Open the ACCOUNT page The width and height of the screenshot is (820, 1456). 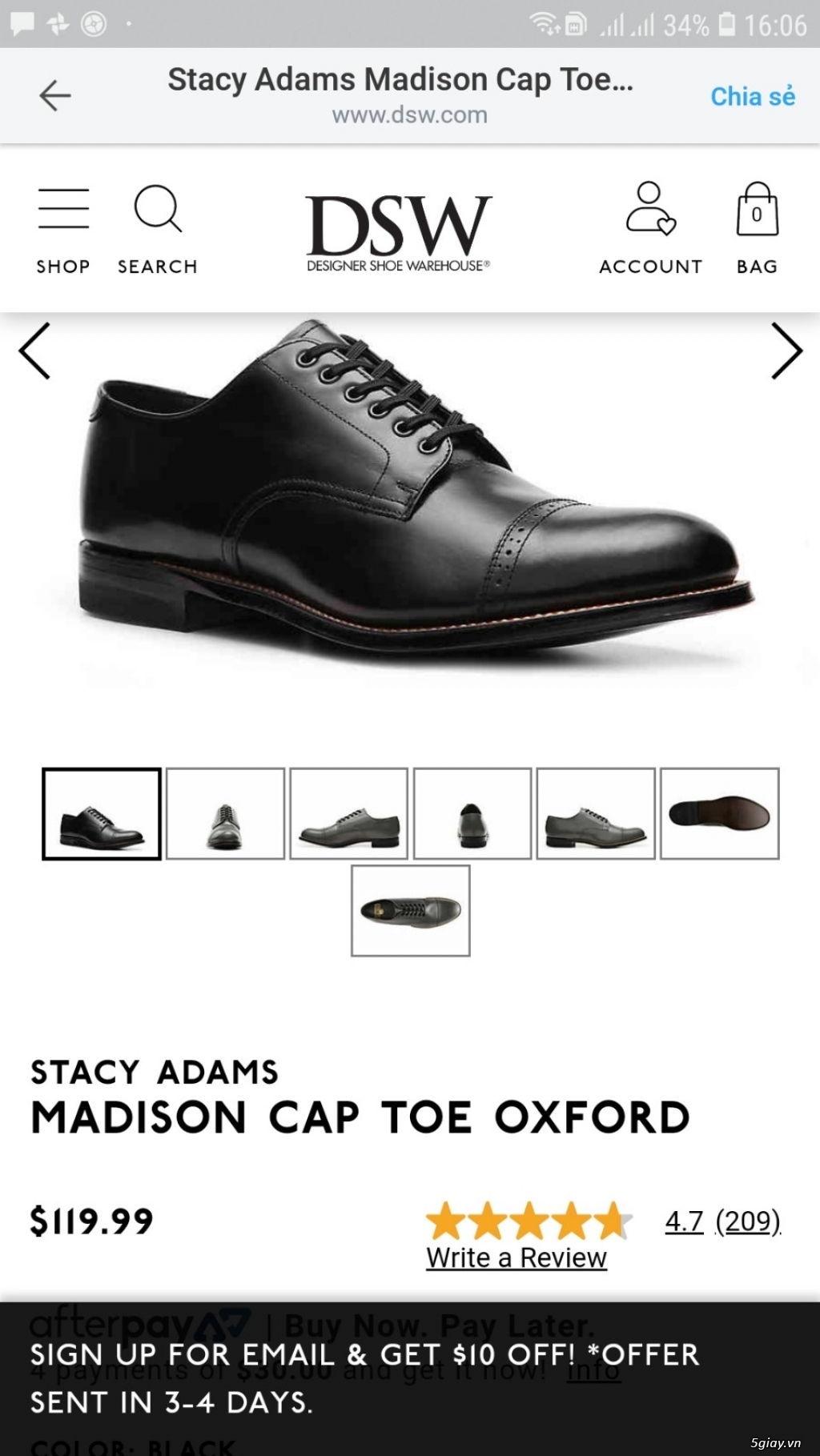tap(650, 229)
